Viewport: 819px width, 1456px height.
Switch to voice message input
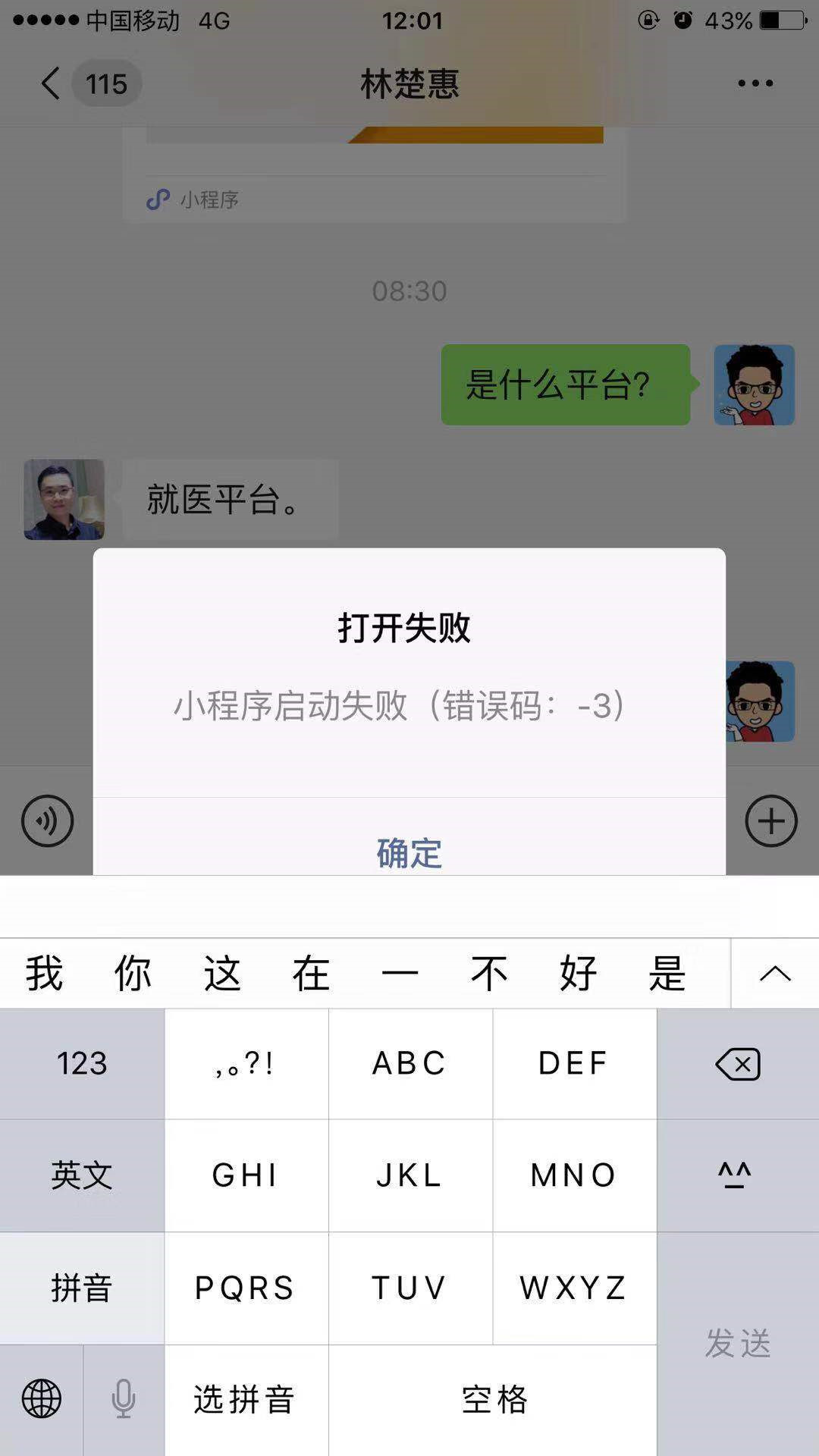click(x=47, y=821)
